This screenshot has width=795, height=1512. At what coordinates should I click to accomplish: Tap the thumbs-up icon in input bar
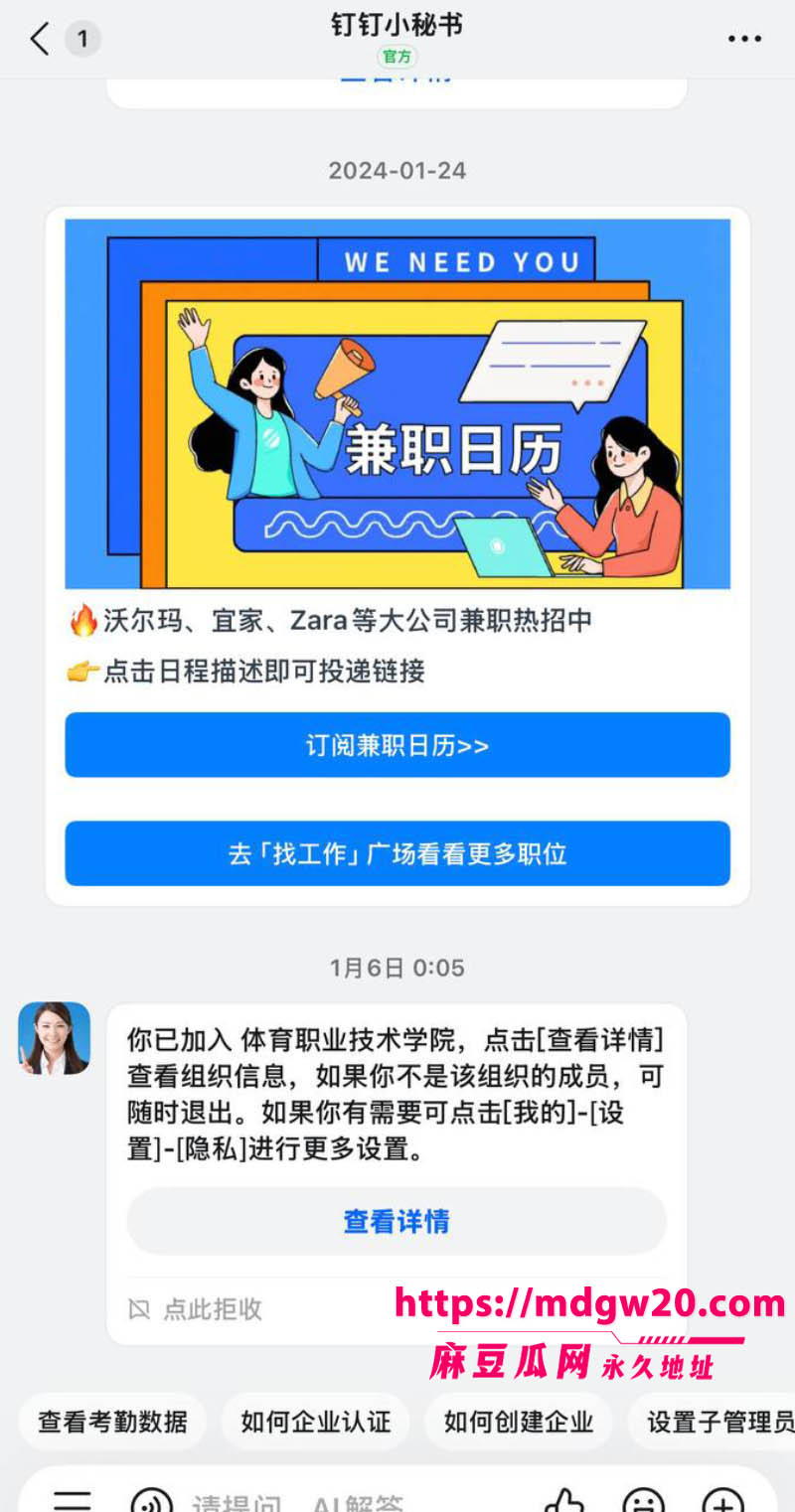point(563,1498)
